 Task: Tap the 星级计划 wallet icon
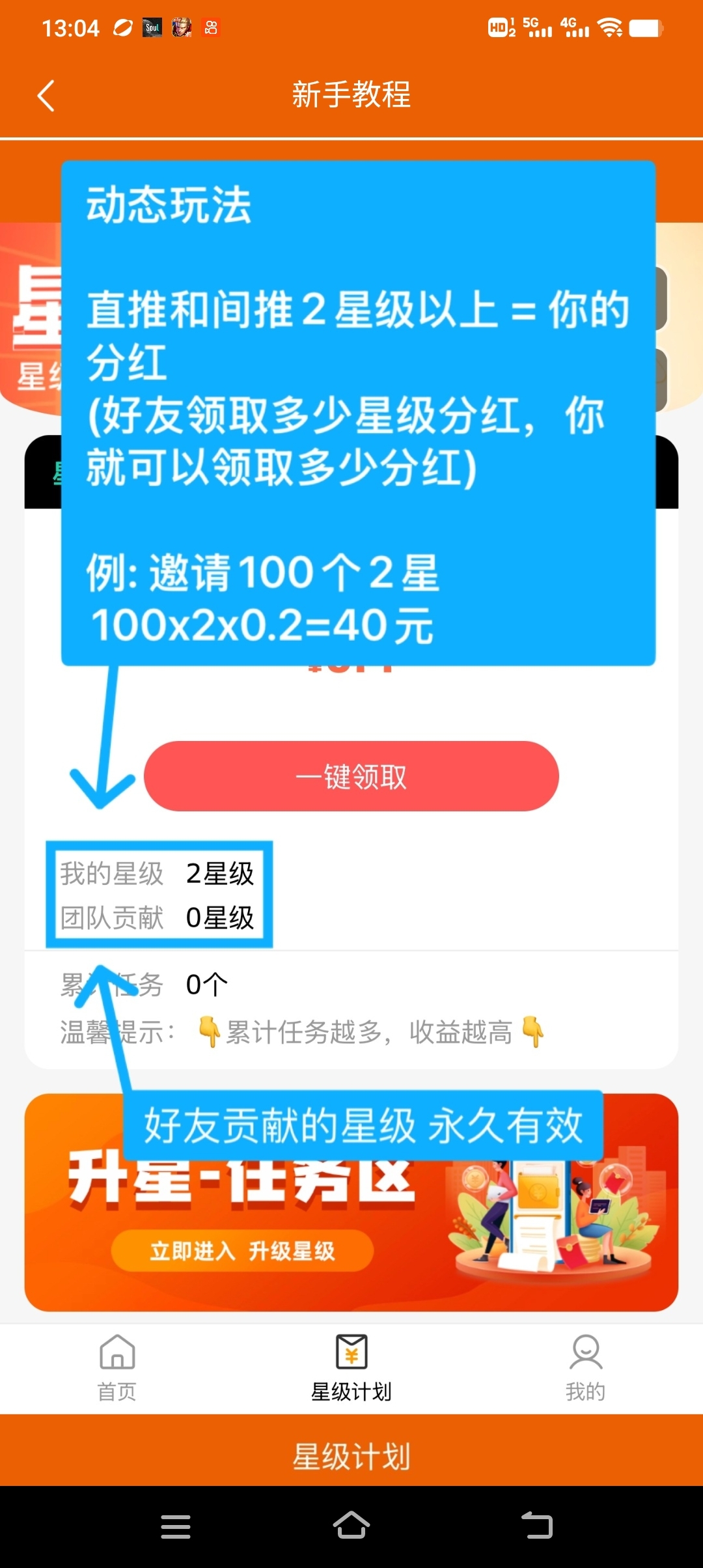[350, 1351]
